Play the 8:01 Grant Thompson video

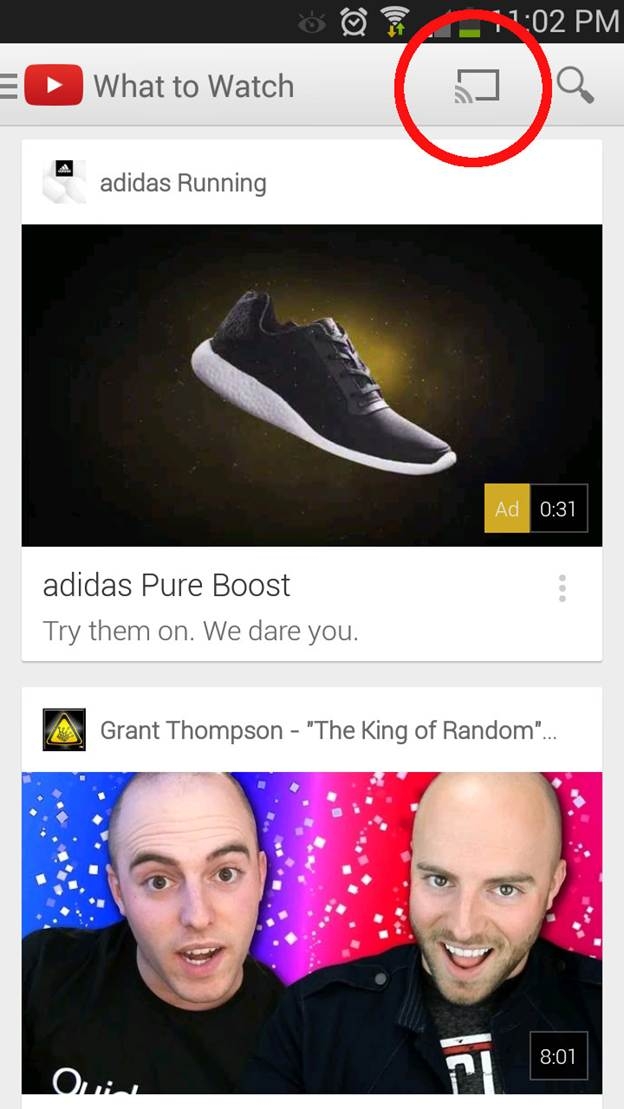[x=312, y=933]
